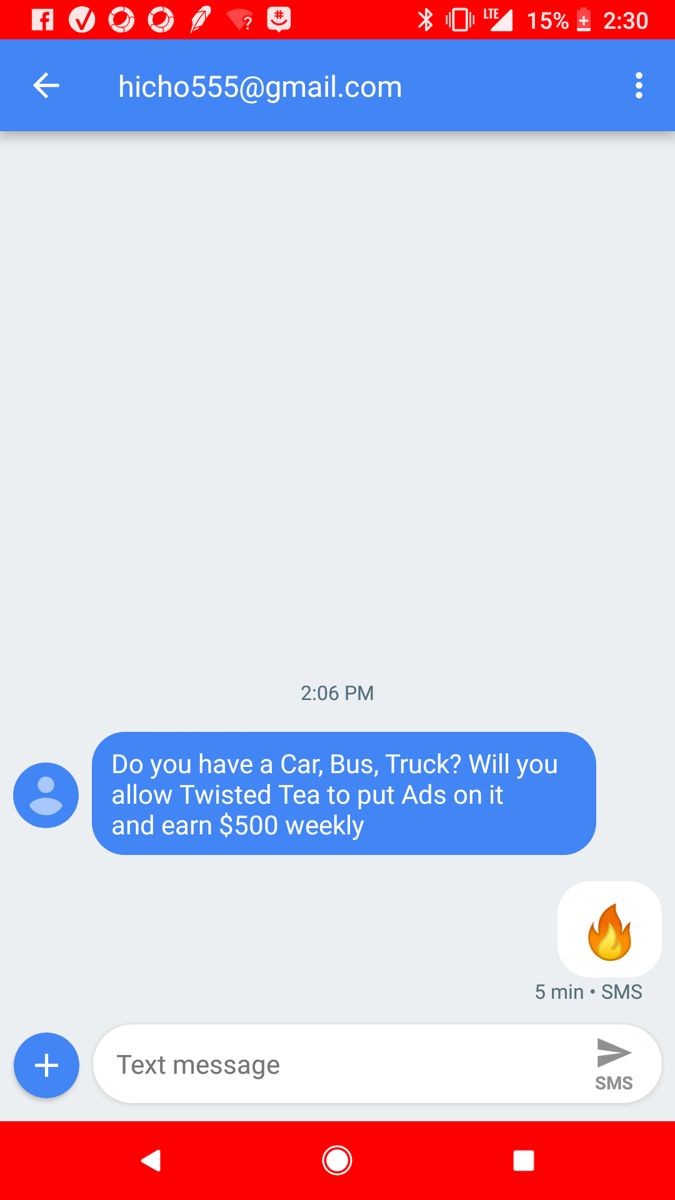Open recent apps with square button
Viewport: 675px width, 1200px height.
[x=523, y=1160]
